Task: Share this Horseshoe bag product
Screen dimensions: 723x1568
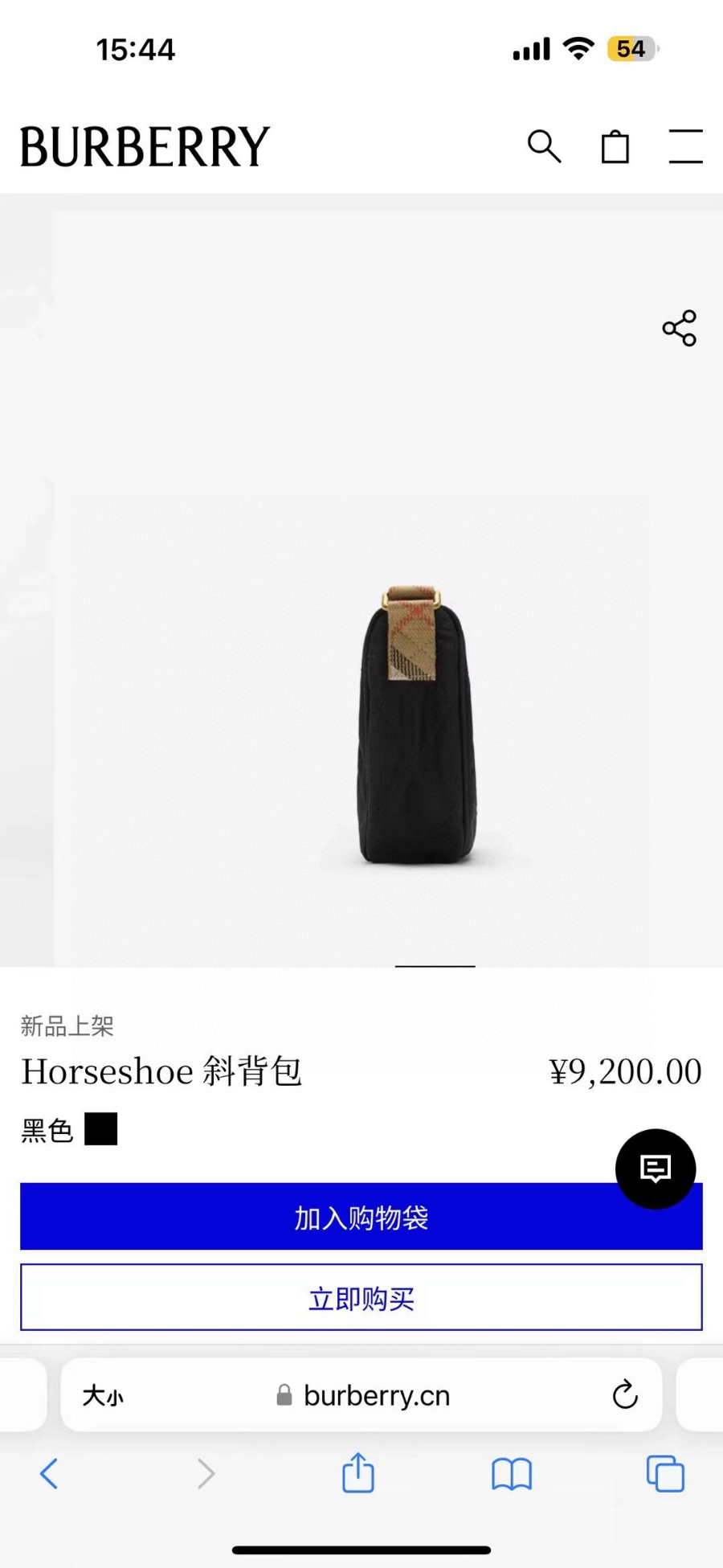Action: tap(680, 328)
